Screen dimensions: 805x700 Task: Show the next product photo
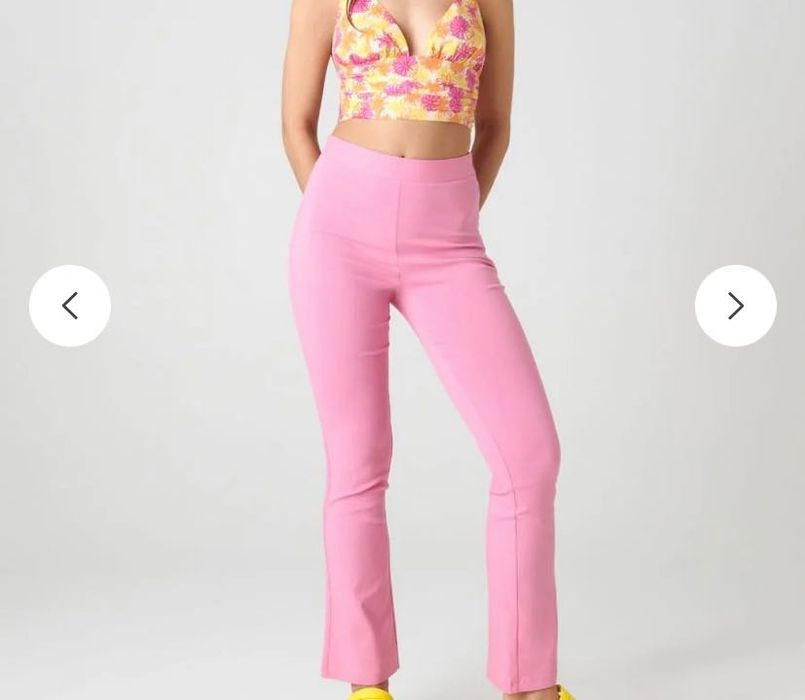pyautogui.click(x=735, y=306)
